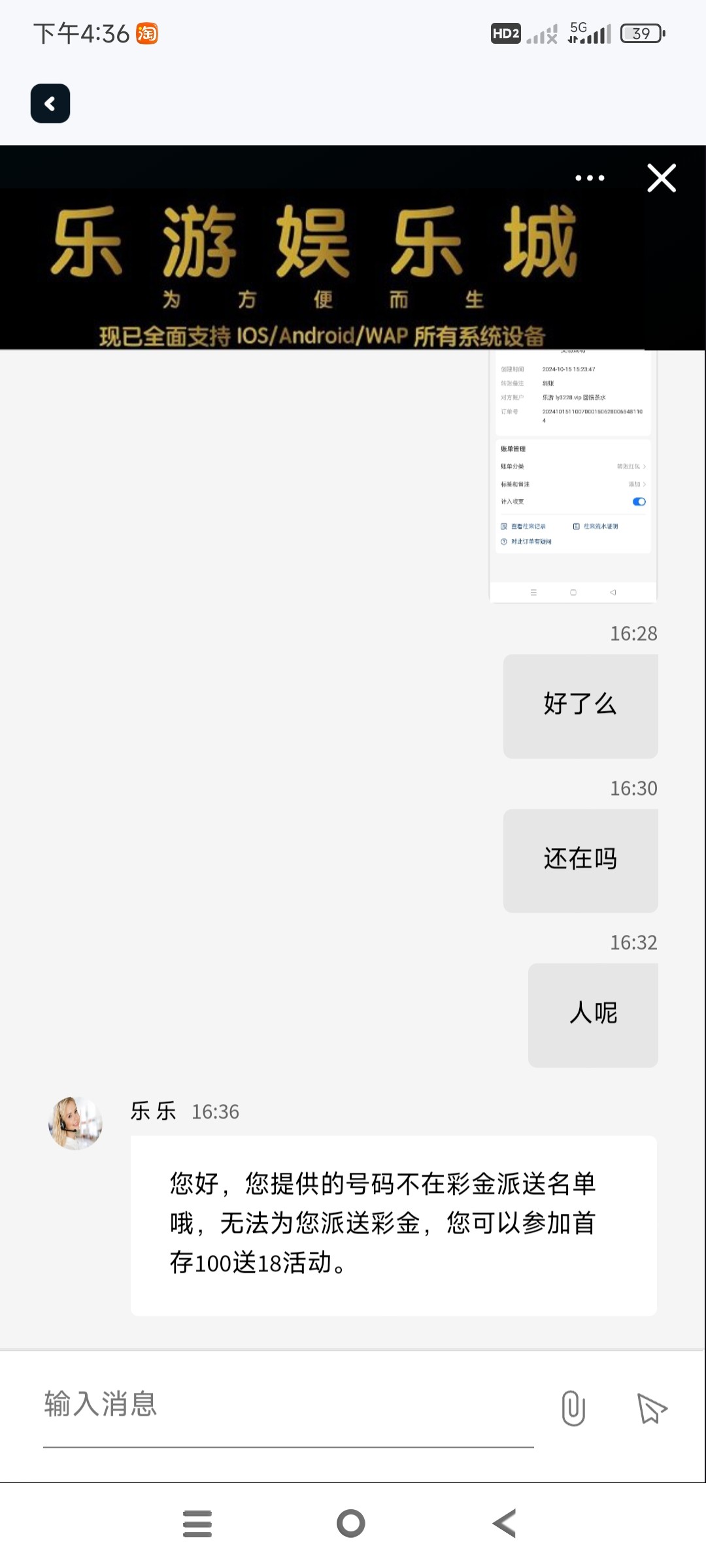Image resolution: width=706 pixels, height=1568 pixels.
Task: Focus the message input field
Action: 288,1405
